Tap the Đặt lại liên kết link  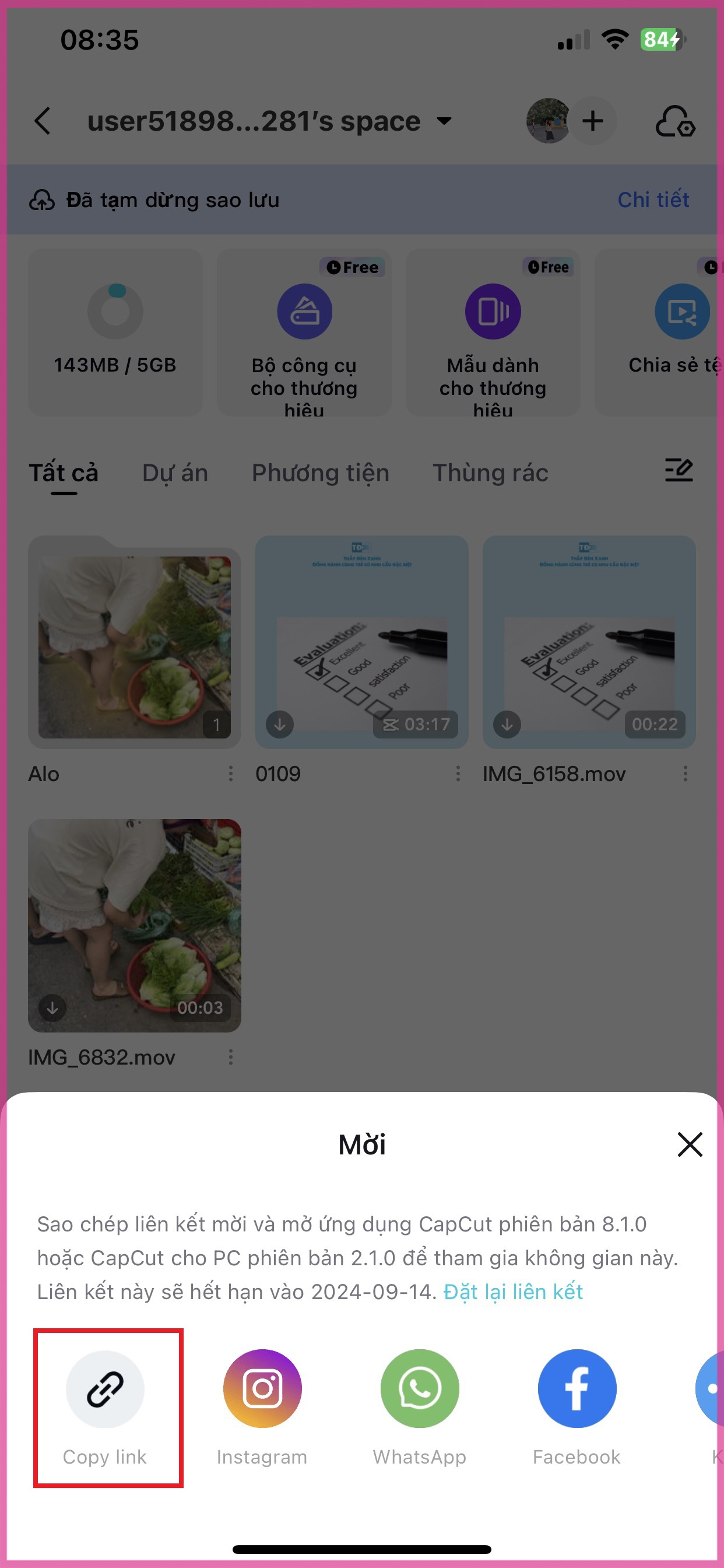coord(512,1291)
